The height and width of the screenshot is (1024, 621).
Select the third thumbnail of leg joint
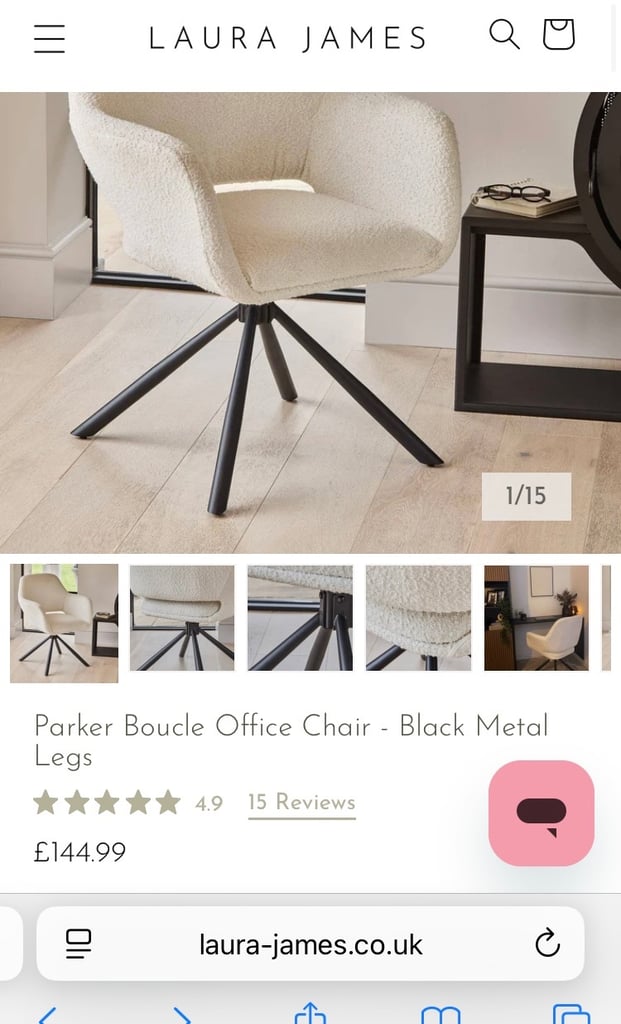tap(300, 618)
